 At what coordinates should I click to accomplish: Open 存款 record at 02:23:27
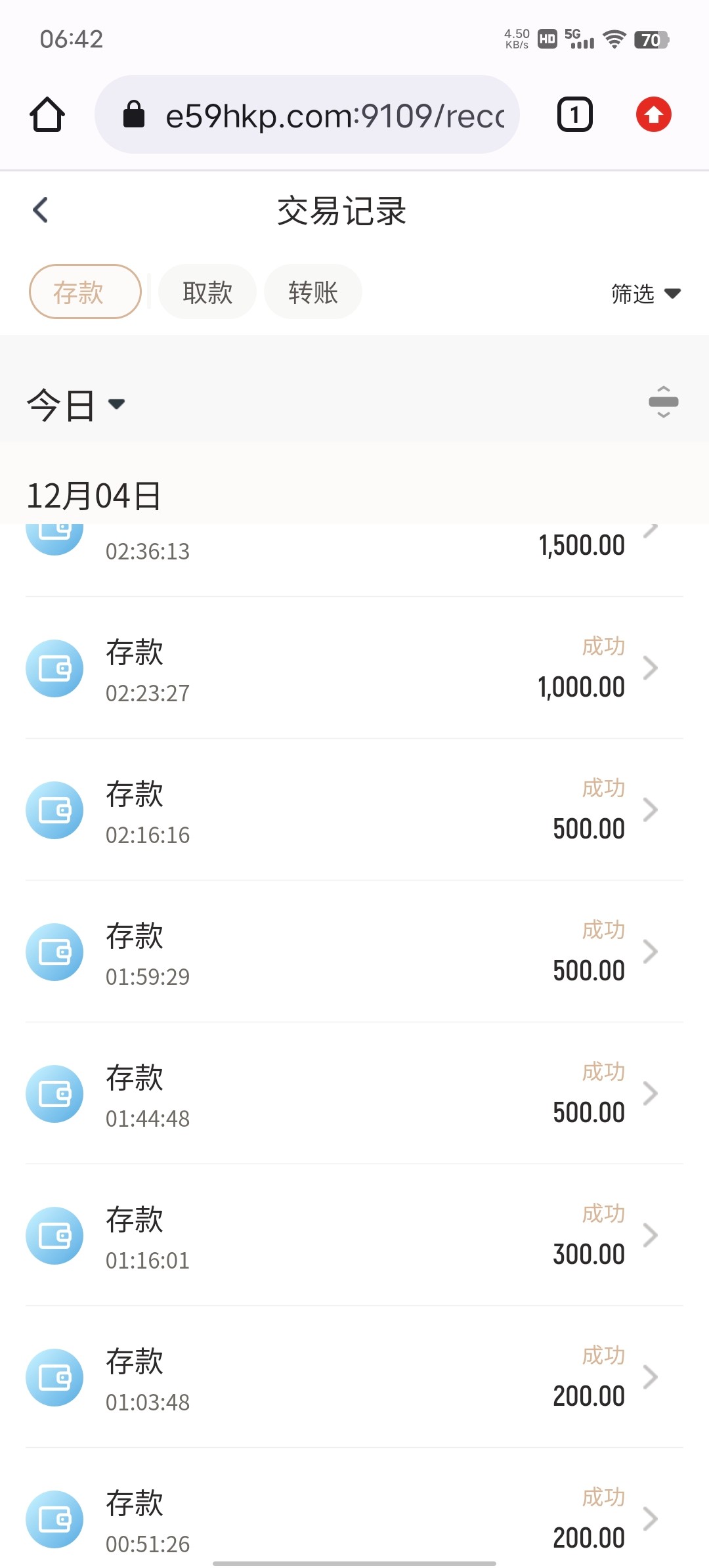pos(354,668)
